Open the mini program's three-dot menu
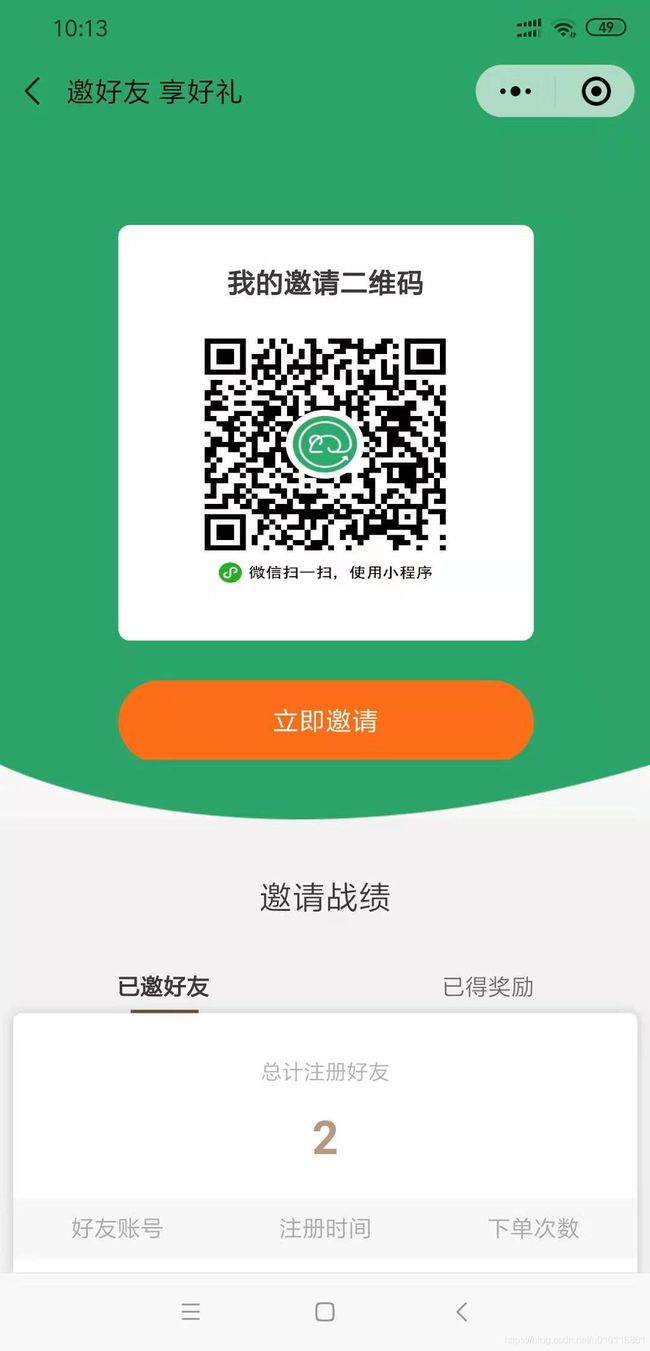650x1351 pixels. click(515, 92)
